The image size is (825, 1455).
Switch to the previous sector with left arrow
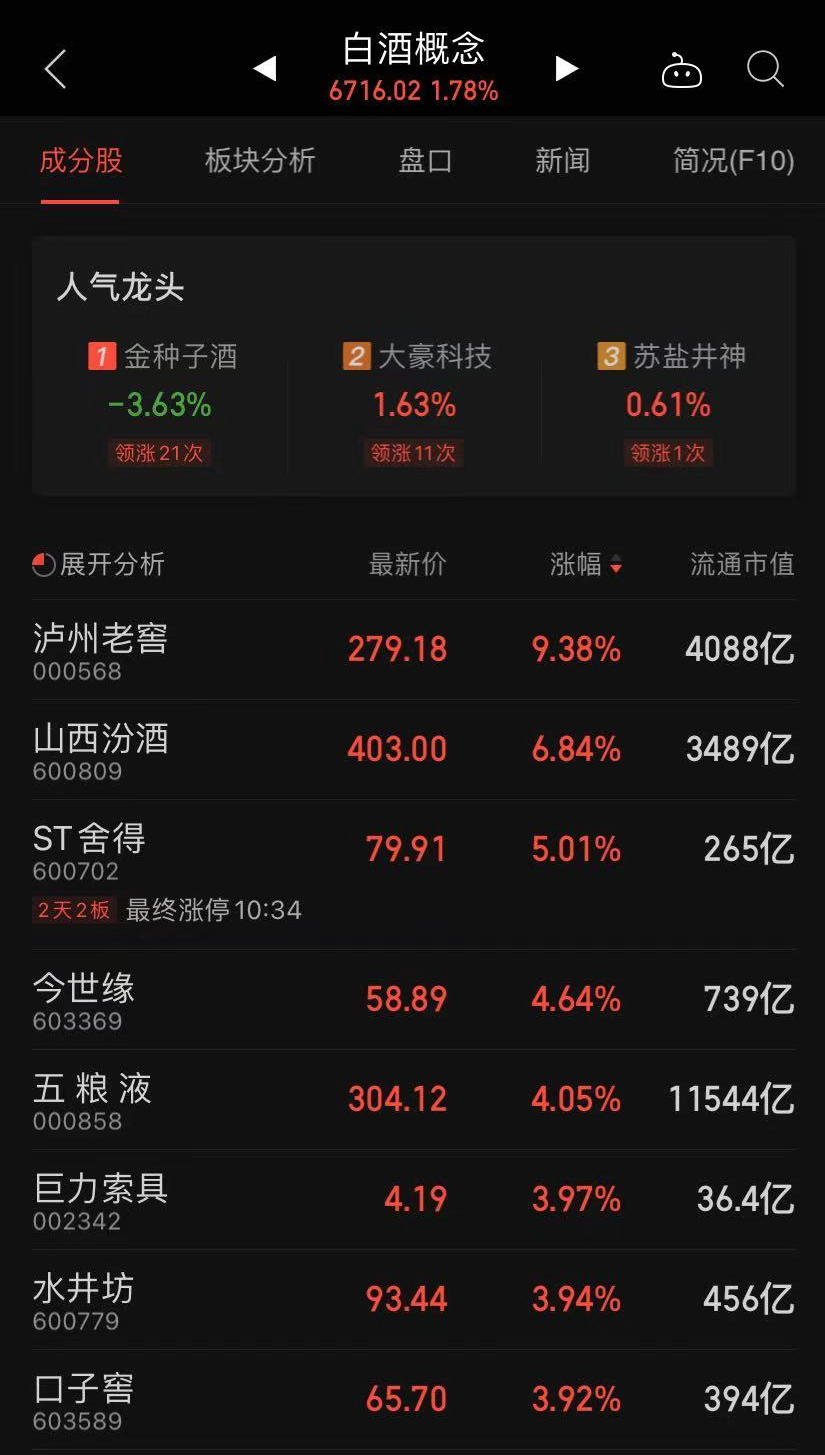coord(265,68)
